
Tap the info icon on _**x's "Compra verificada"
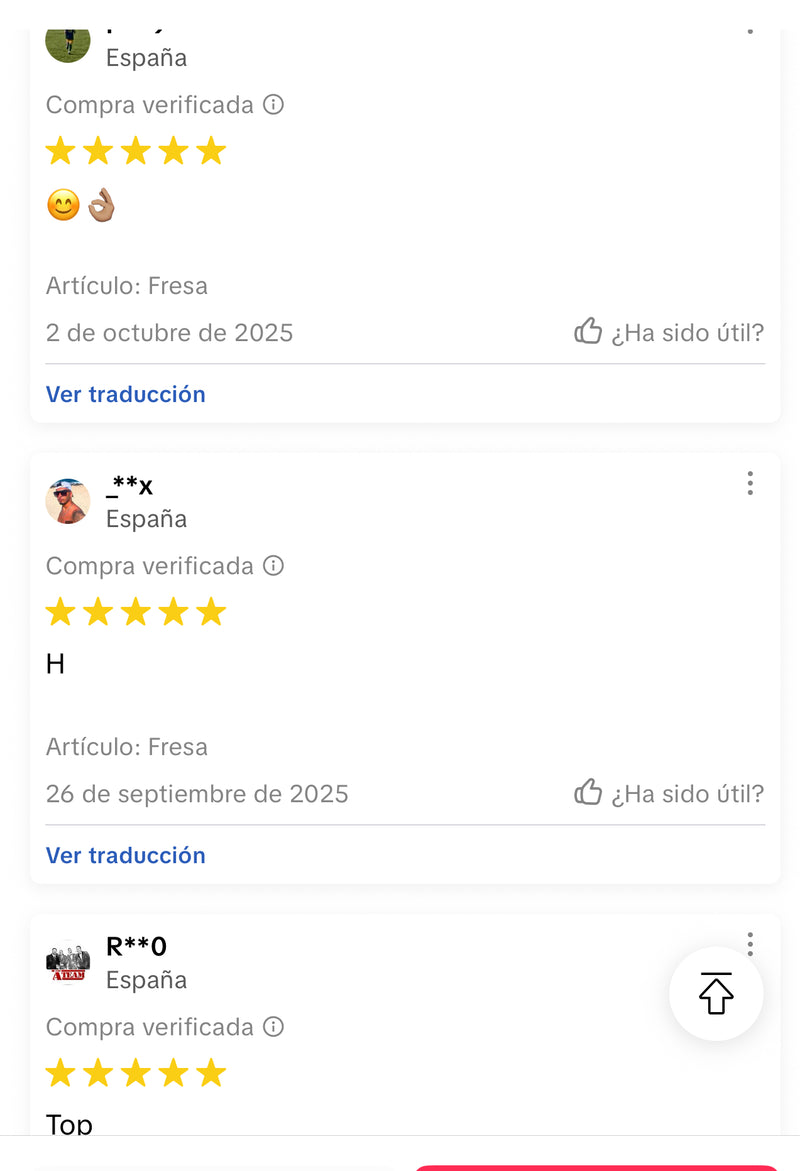[273, 565]
